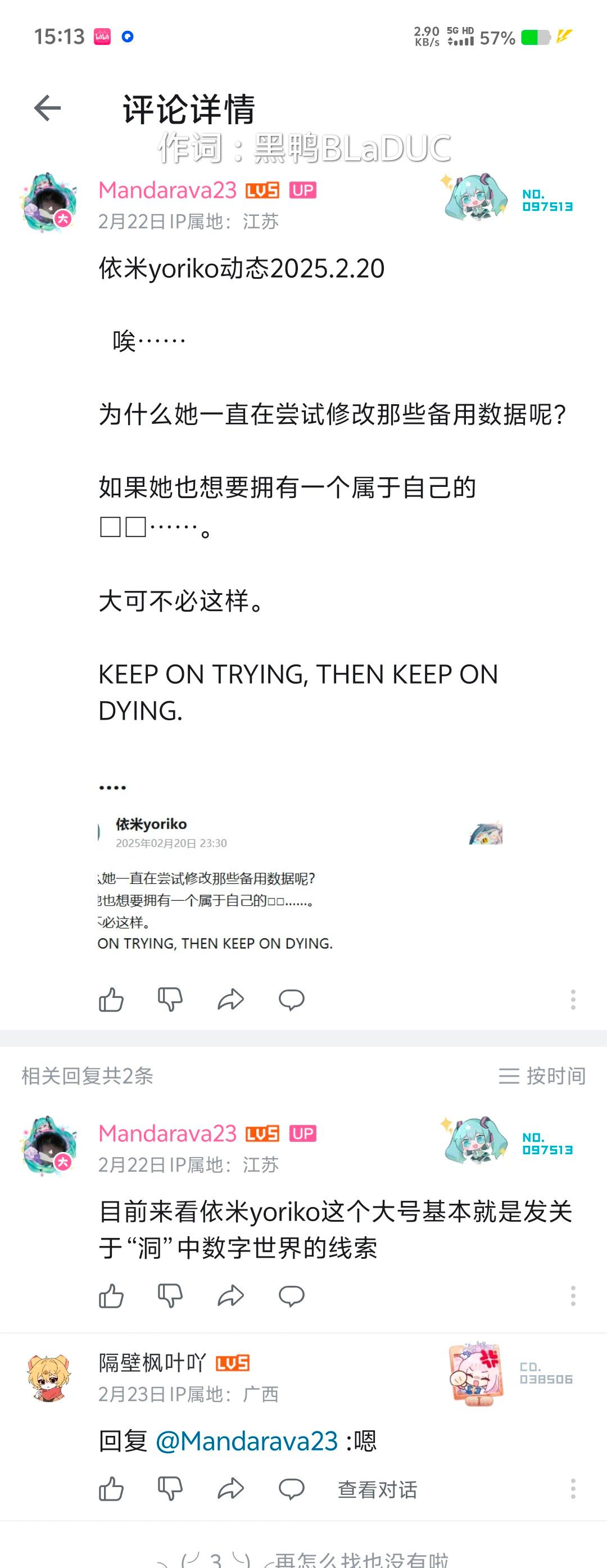Open more options on Mandarava23's reply
This screenshot has height=1568, width=607.
coord(572,1296)
